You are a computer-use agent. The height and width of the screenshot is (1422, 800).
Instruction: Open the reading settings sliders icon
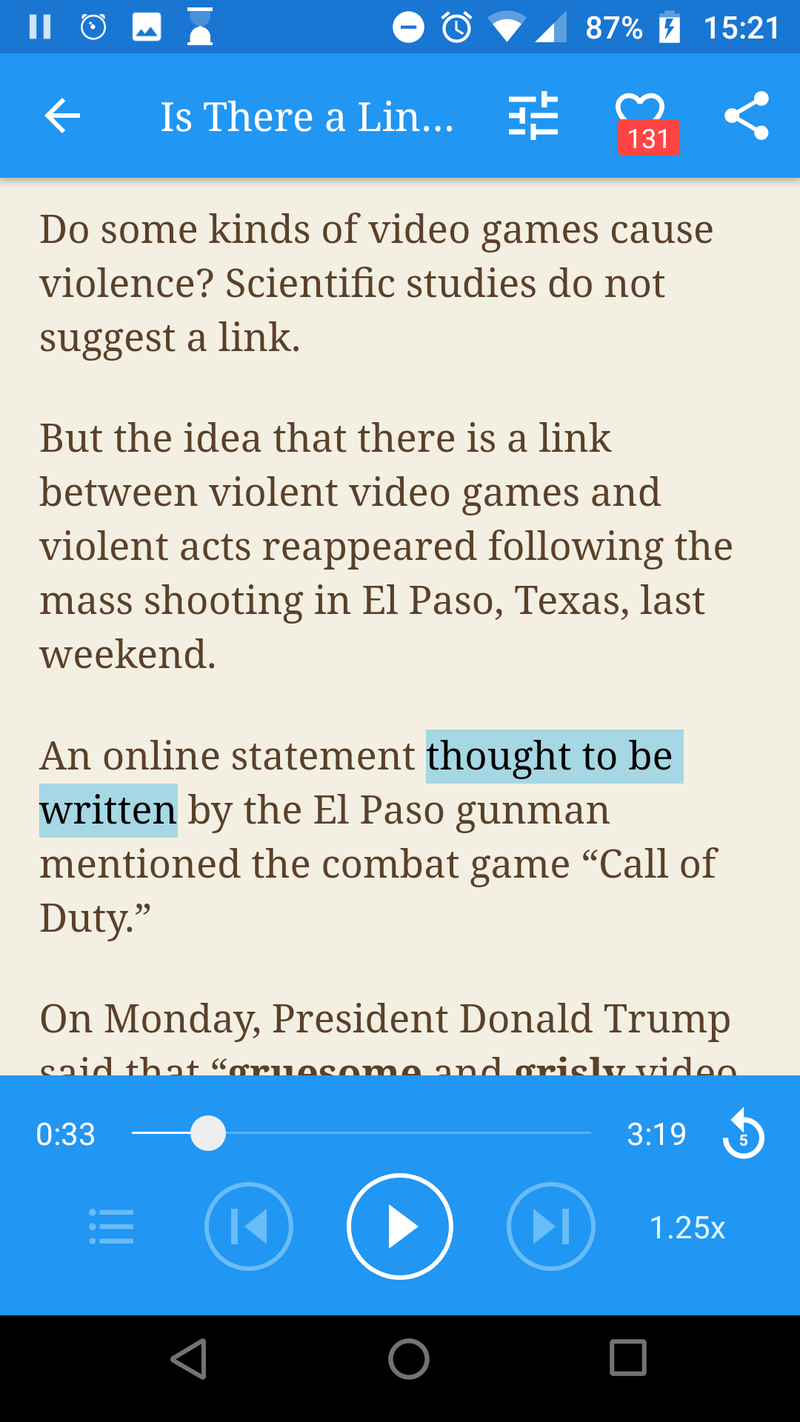(533, 117)
